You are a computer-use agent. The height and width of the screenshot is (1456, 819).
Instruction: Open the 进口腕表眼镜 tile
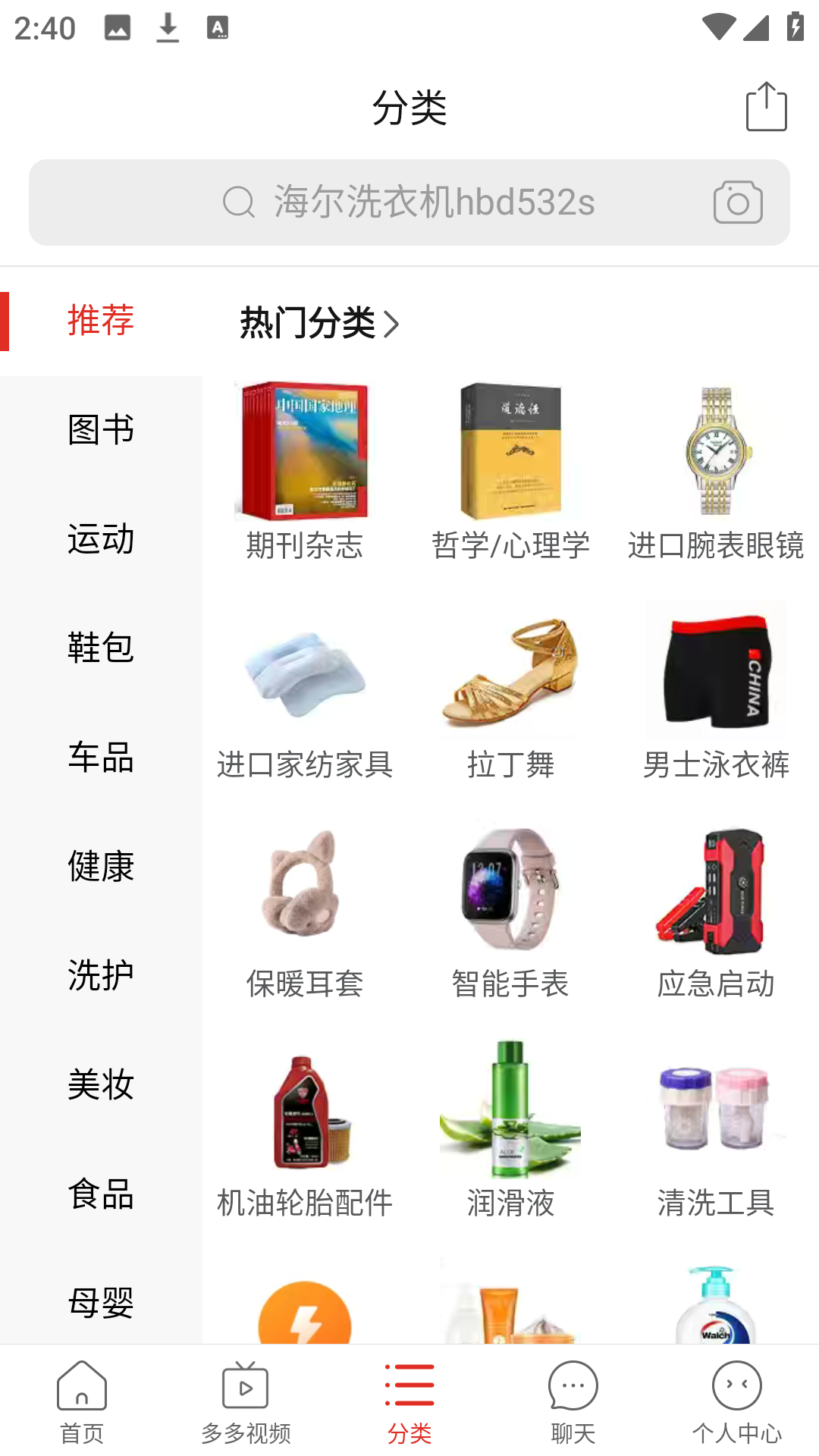pos(716,472)
